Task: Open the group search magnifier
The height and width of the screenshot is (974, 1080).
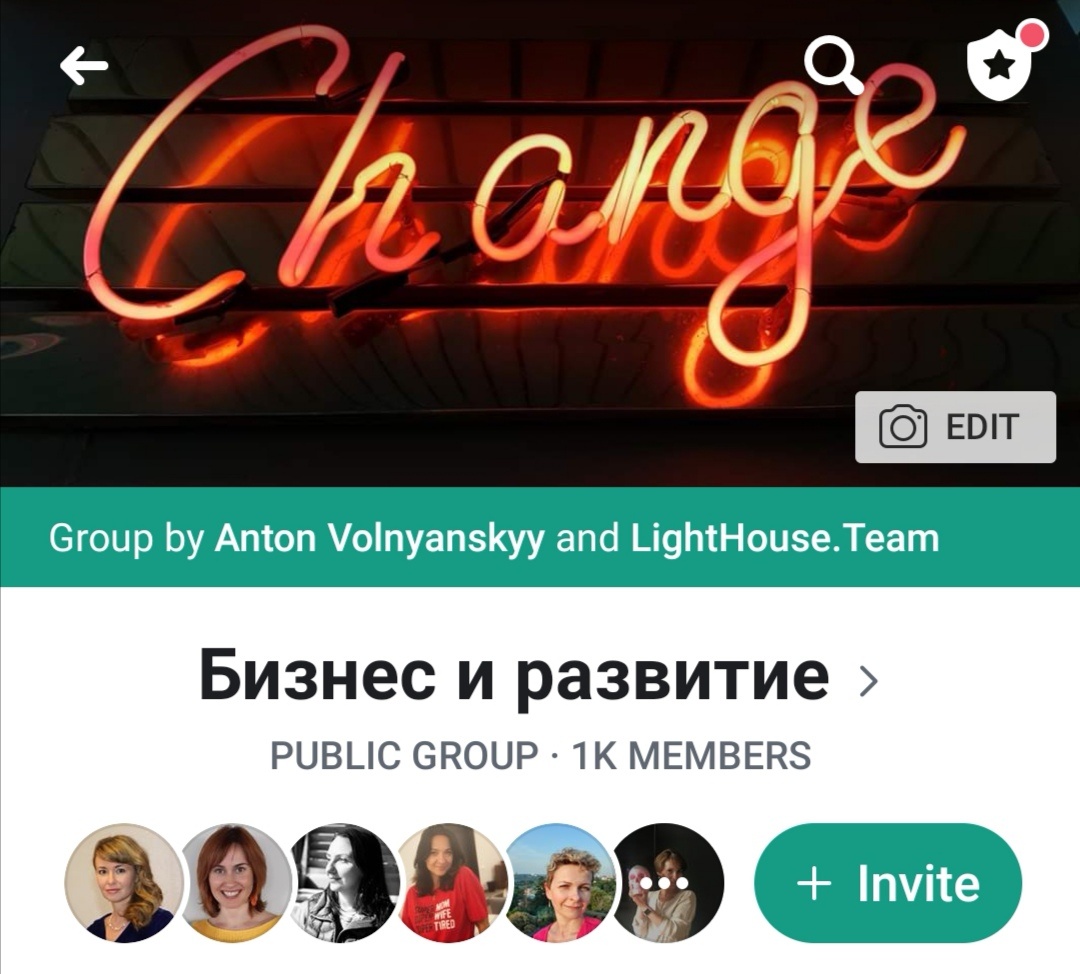Action: pyautogui.click(x=833, y=65)
